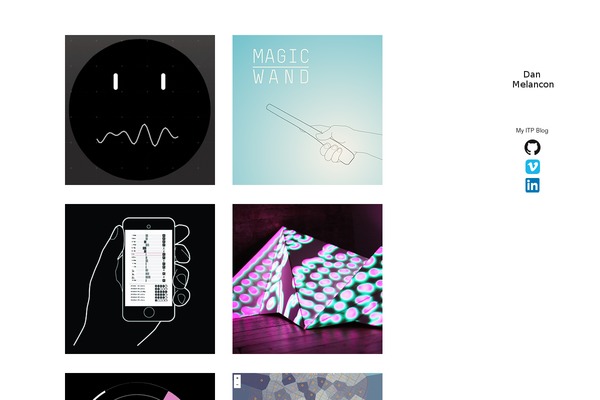Open the hand holding phone project tile
This screenshot has height=400, width=600.
[x=140, y=279]
